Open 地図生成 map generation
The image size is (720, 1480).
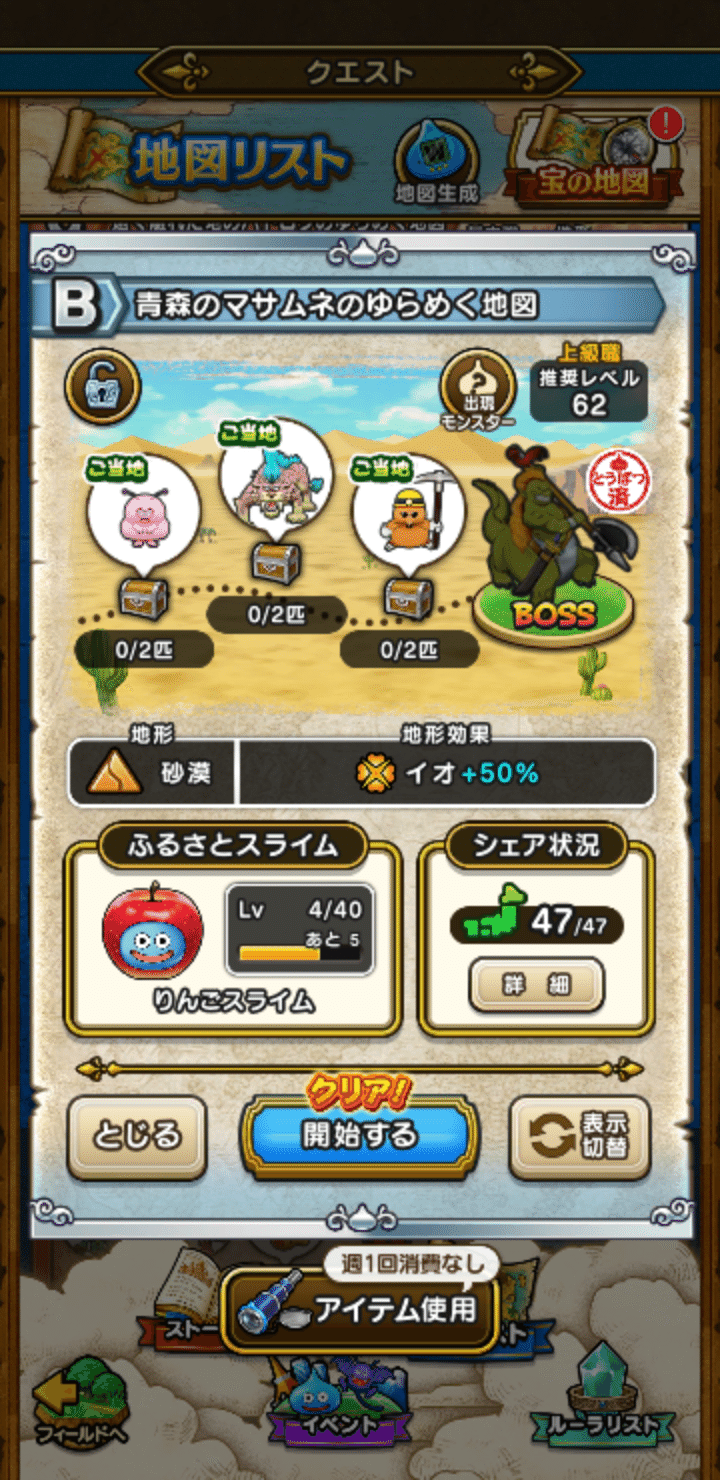pos(436,161)
